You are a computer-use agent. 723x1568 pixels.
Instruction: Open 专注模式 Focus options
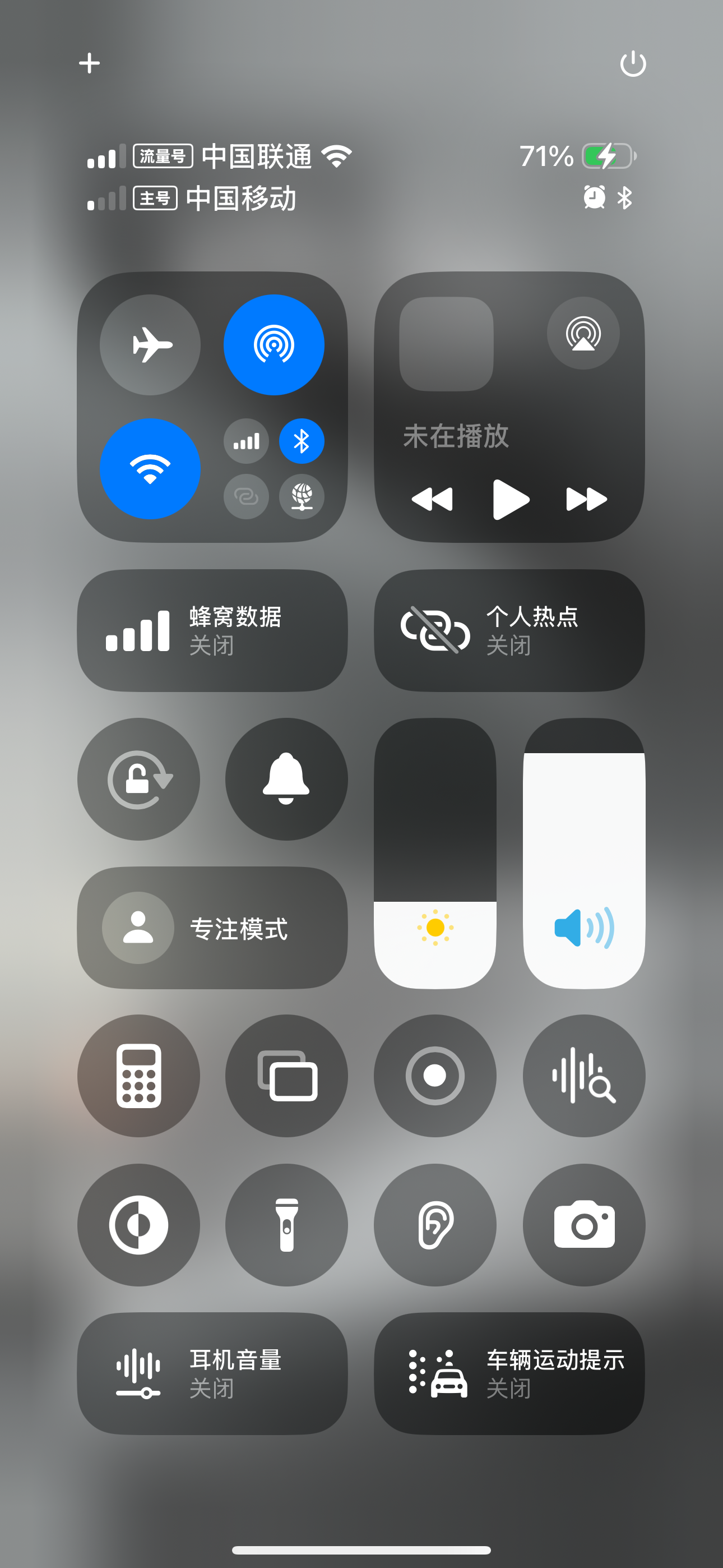[212, 928]
